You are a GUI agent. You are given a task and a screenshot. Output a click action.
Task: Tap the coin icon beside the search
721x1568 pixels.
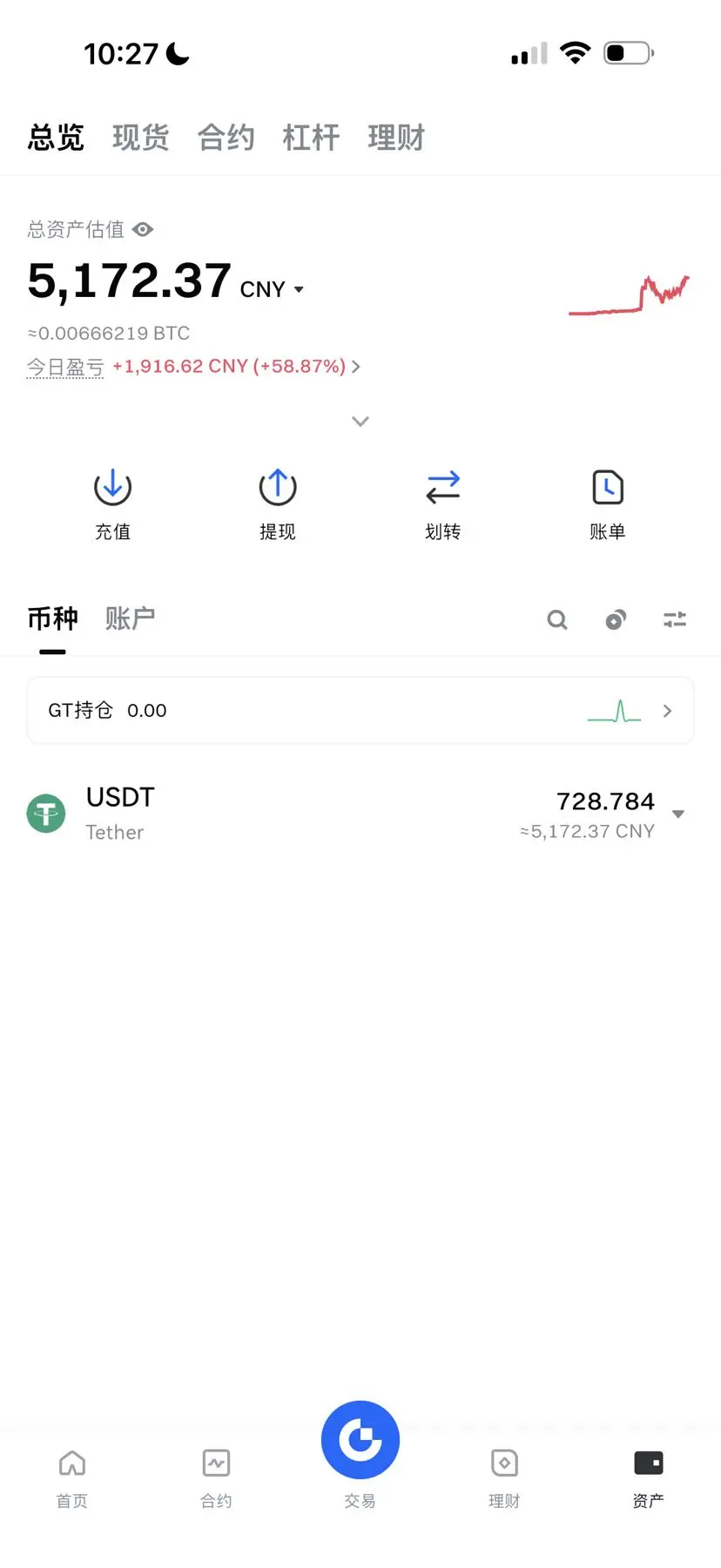point(616,619)
